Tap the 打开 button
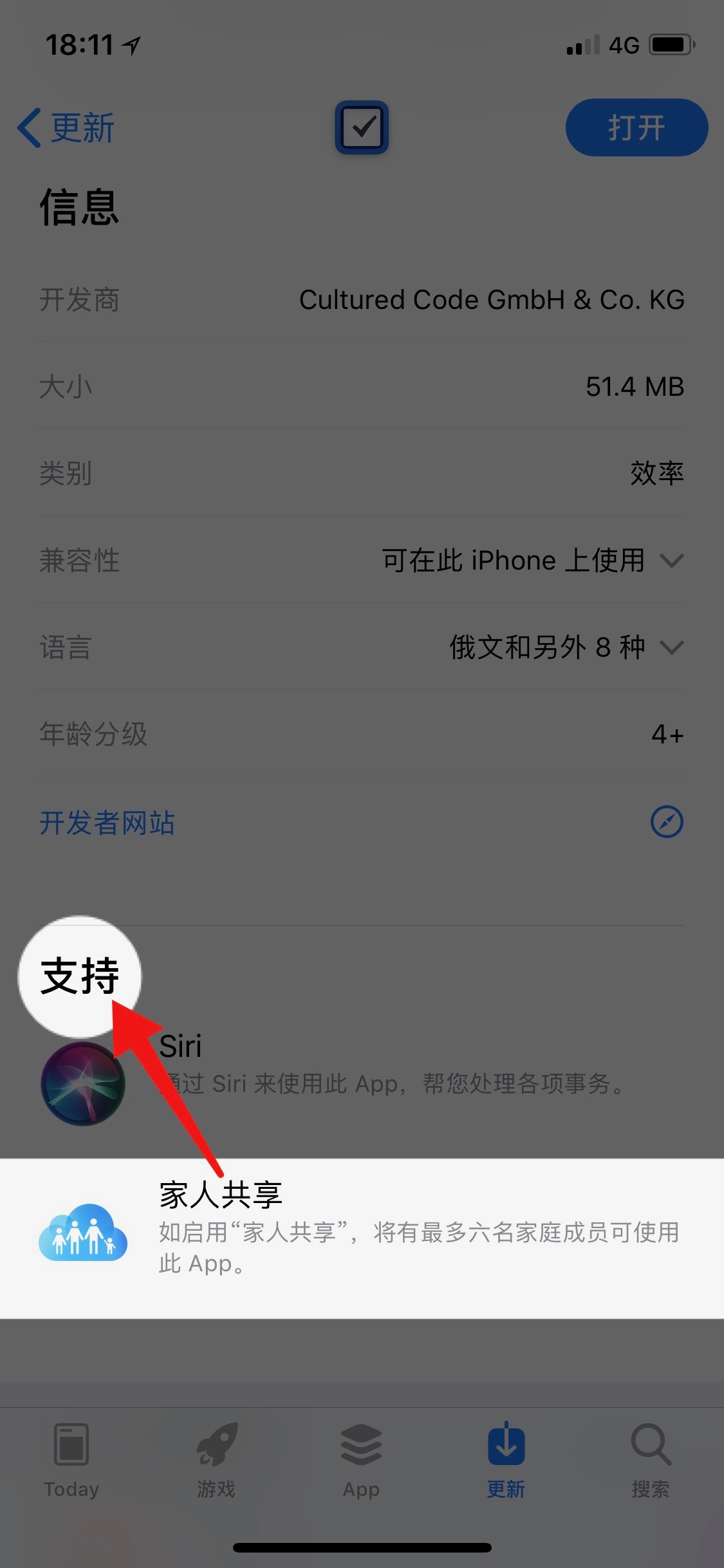 pyautogui.click(x=636, y=127)
